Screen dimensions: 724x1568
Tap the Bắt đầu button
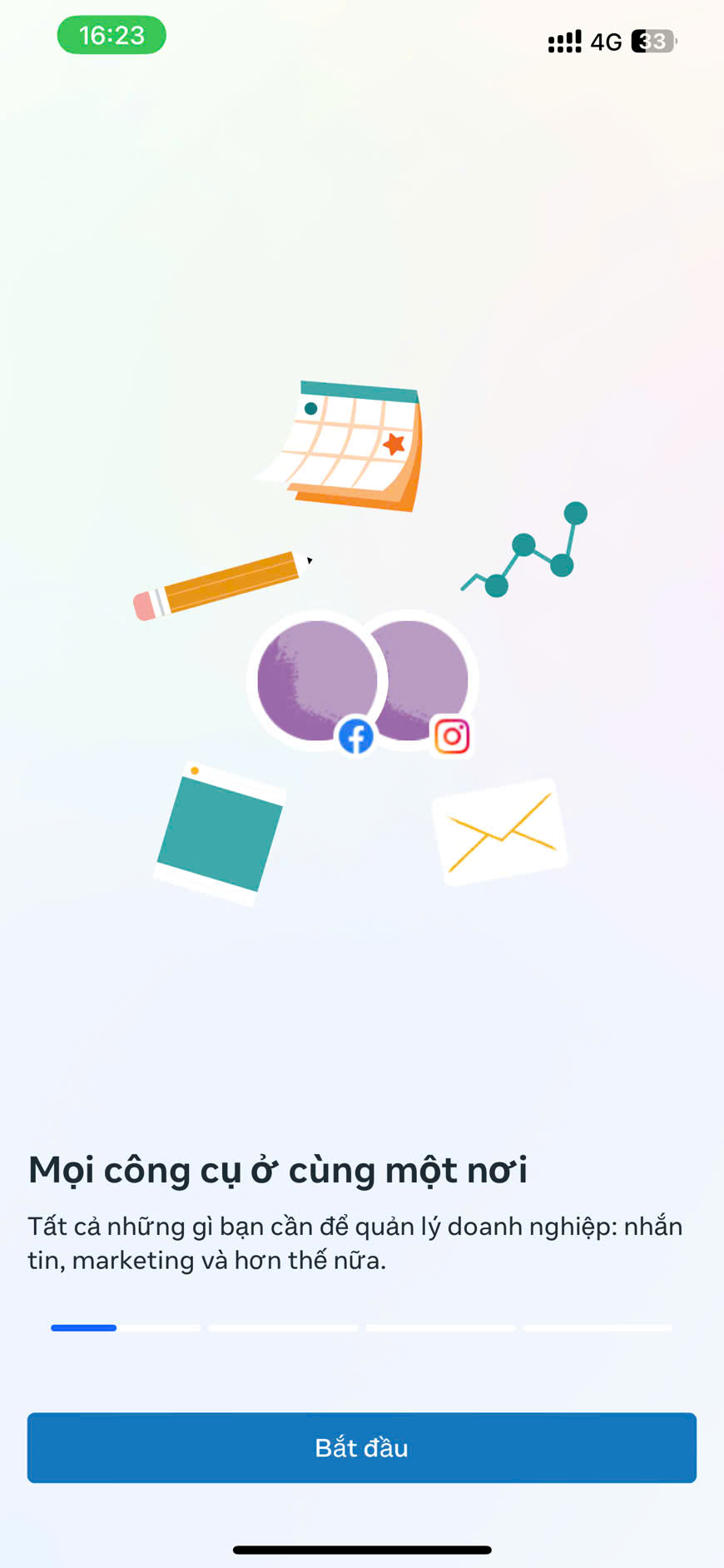[361, 1447]
